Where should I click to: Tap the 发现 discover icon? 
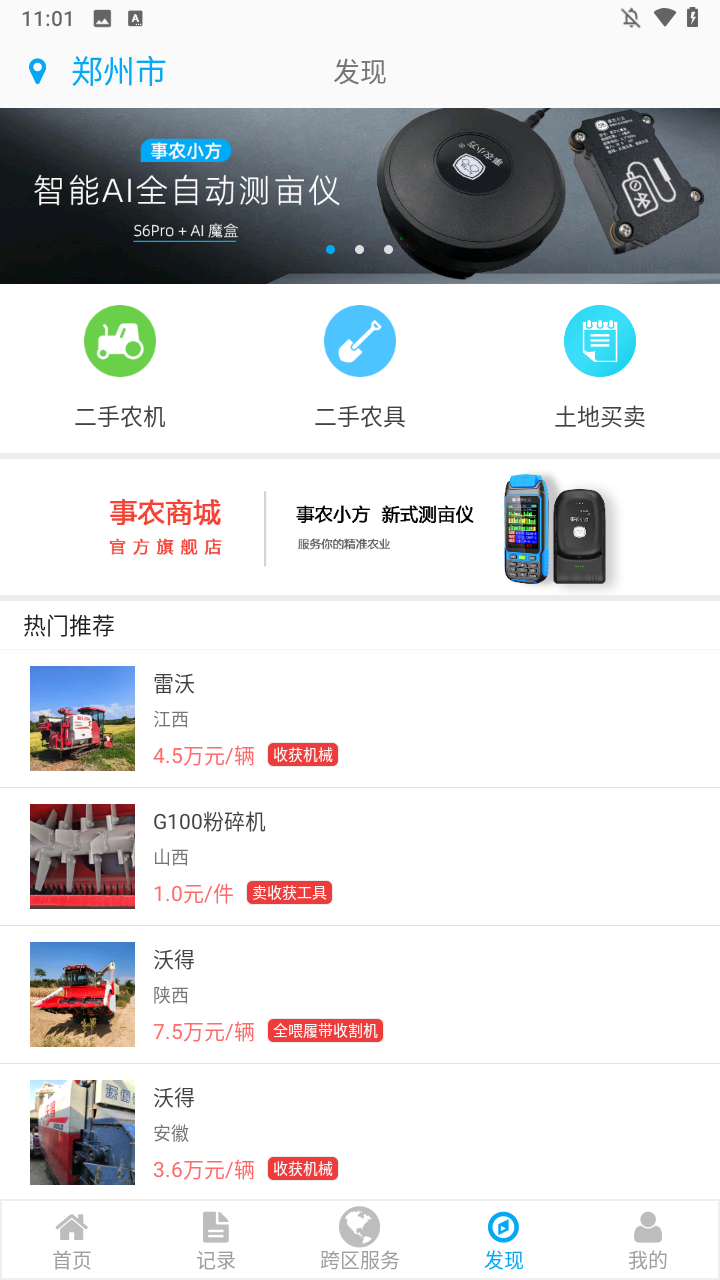pos(503,1227)
